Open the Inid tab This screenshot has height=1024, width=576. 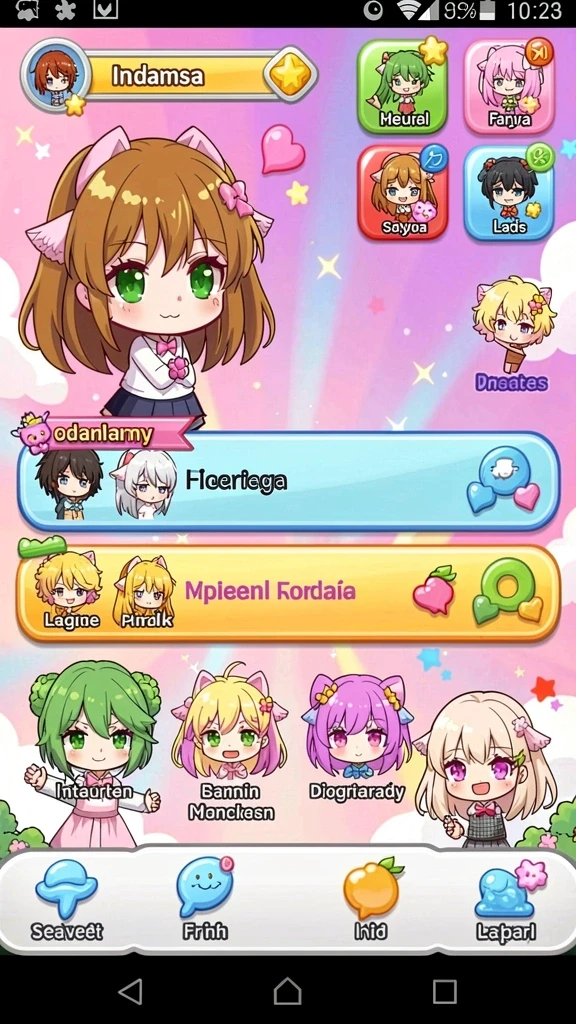tap(371, 900)
